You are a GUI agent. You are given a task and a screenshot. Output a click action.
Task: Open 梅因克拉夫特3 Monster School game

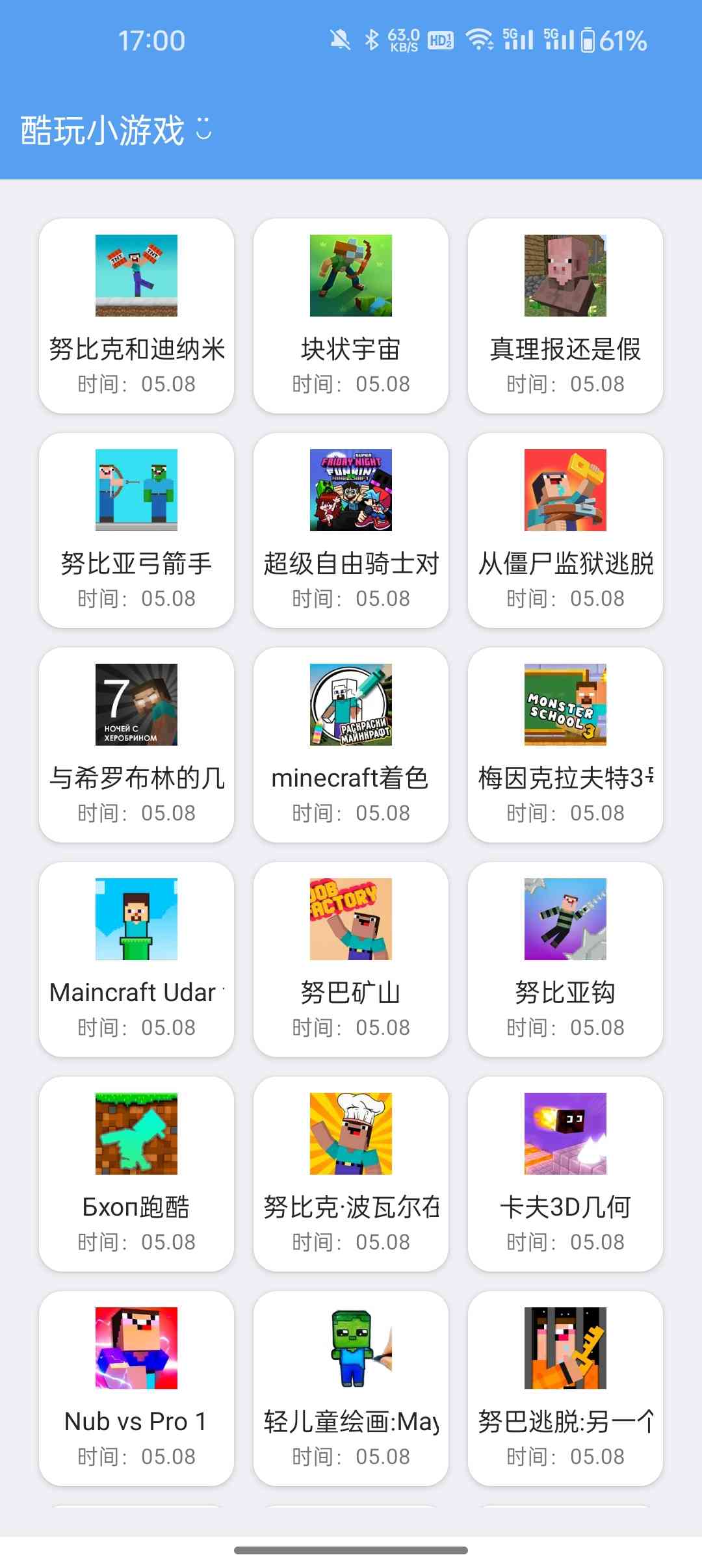pos(565,744)
